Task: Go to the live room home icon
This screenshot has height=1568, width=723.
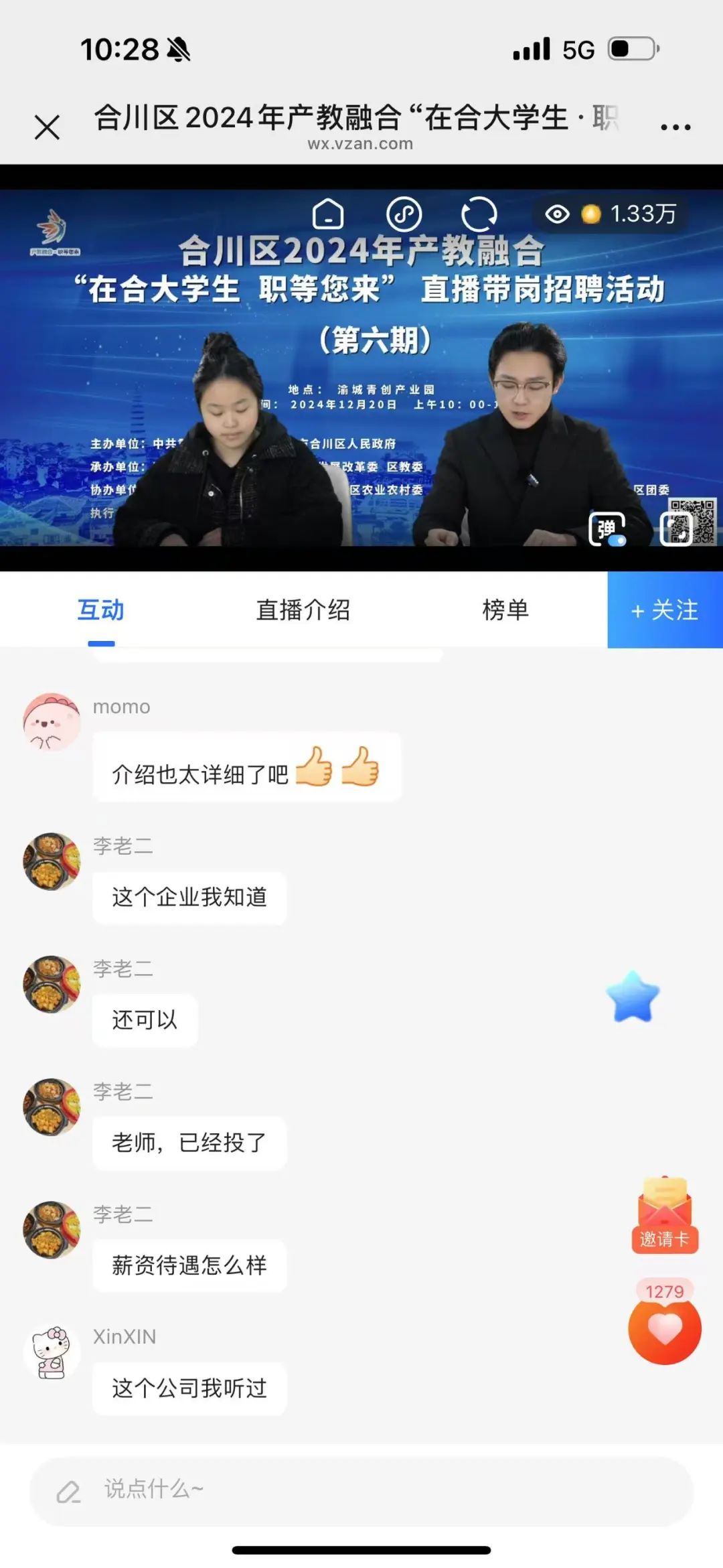Action: click(328, 214)
